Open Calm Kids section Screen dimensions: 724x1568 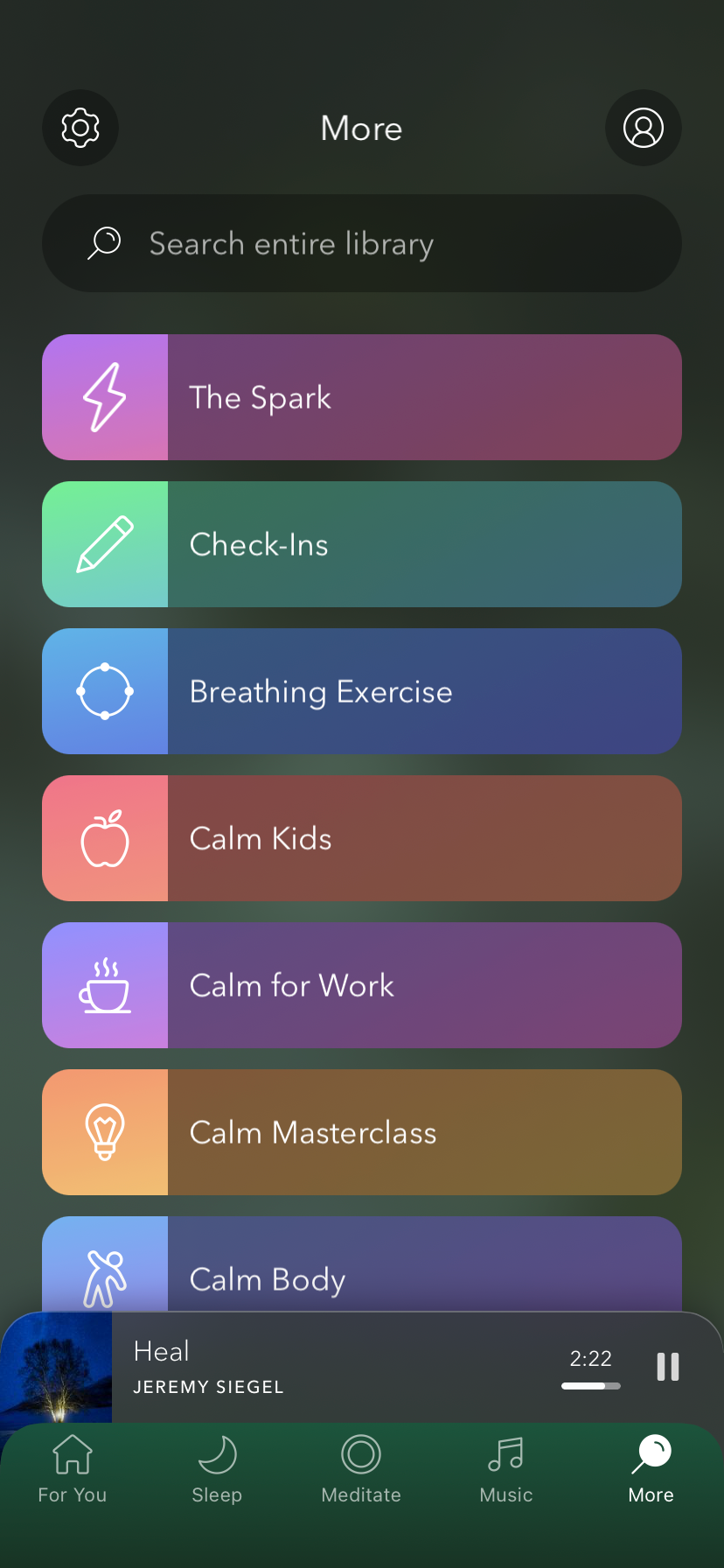click(x=362, y=838)
